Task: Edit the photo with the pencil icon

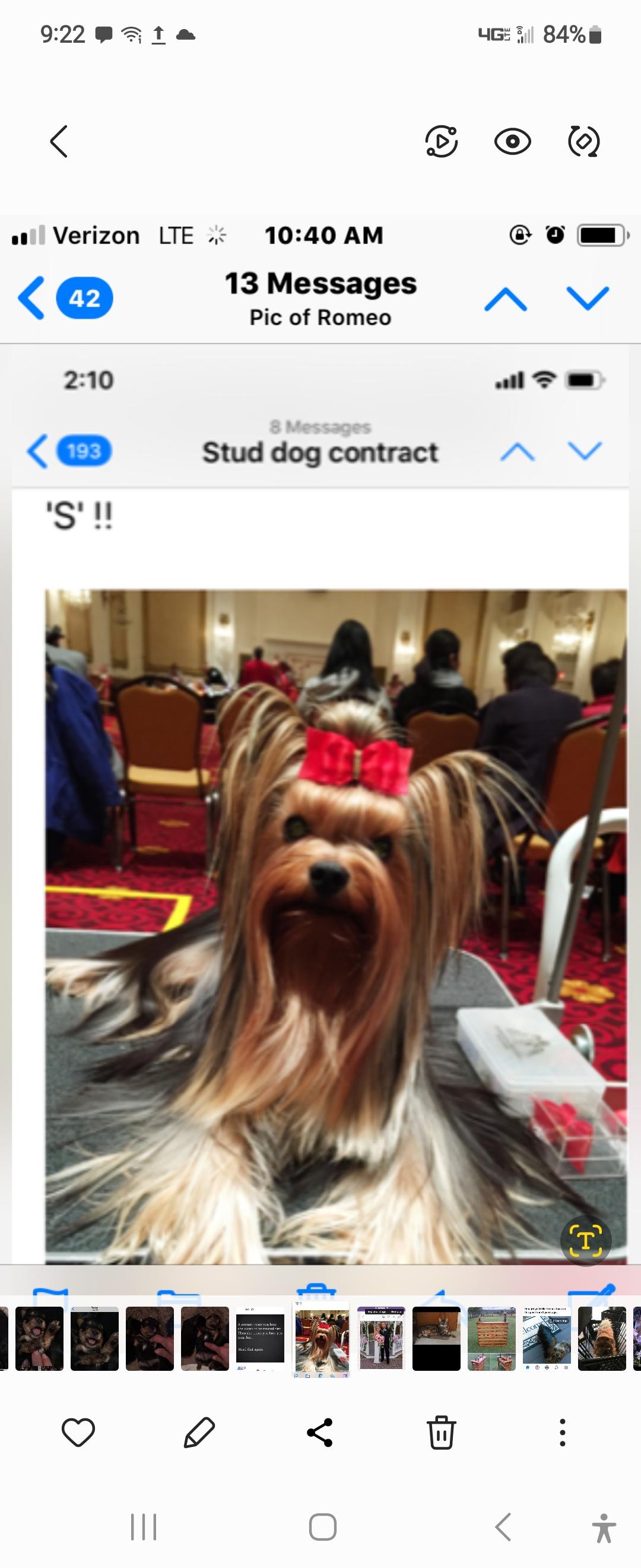Action: [199, 1432]
